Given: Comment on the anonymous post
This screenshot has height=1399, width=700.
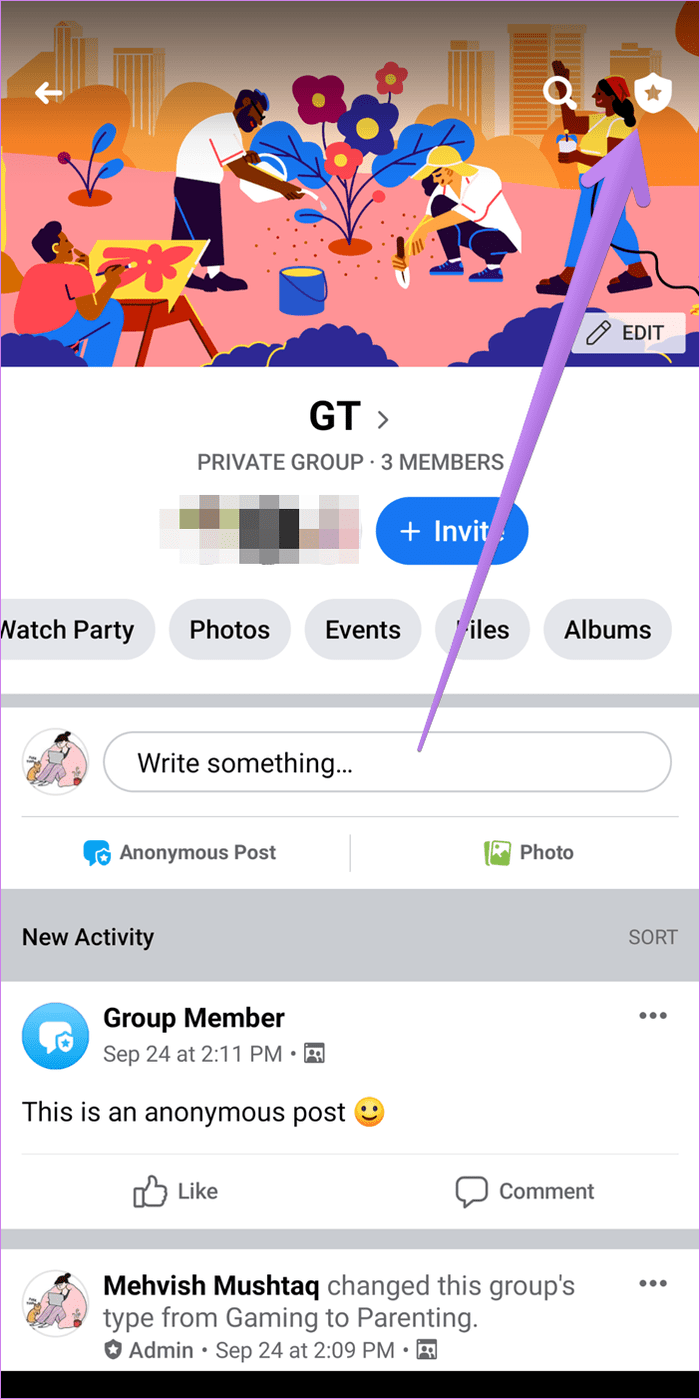Looking at the screenshot, I should [x=525, y=1191].
